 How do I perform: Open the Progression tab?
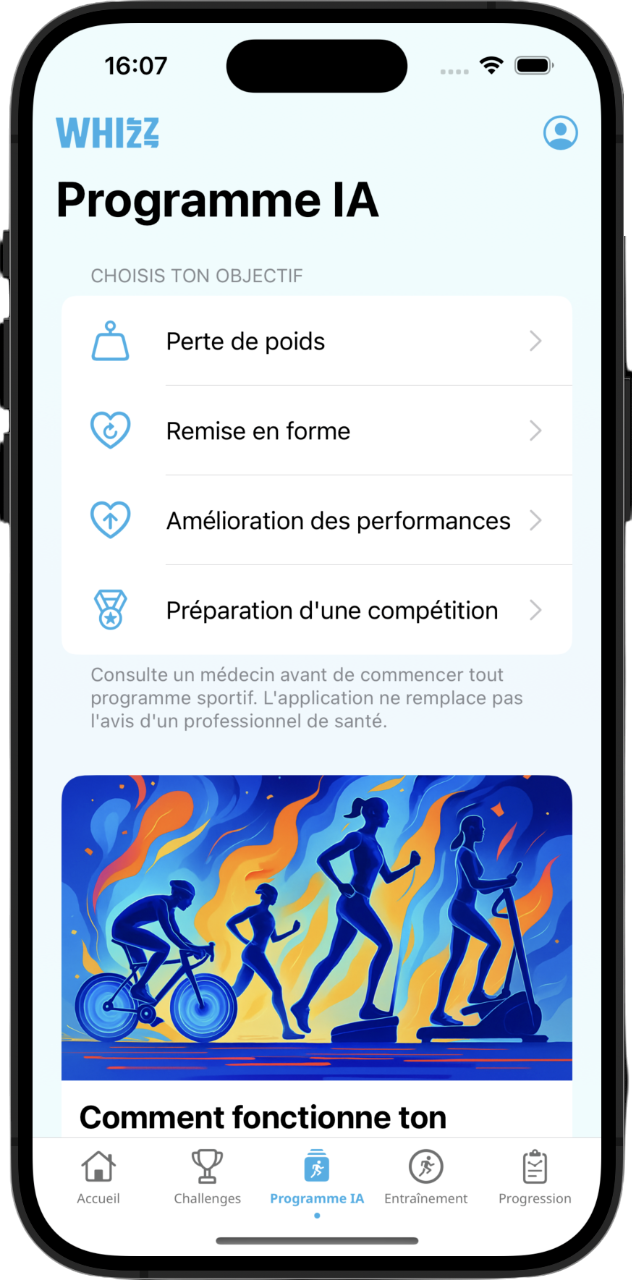click(x=535, y=1178)
